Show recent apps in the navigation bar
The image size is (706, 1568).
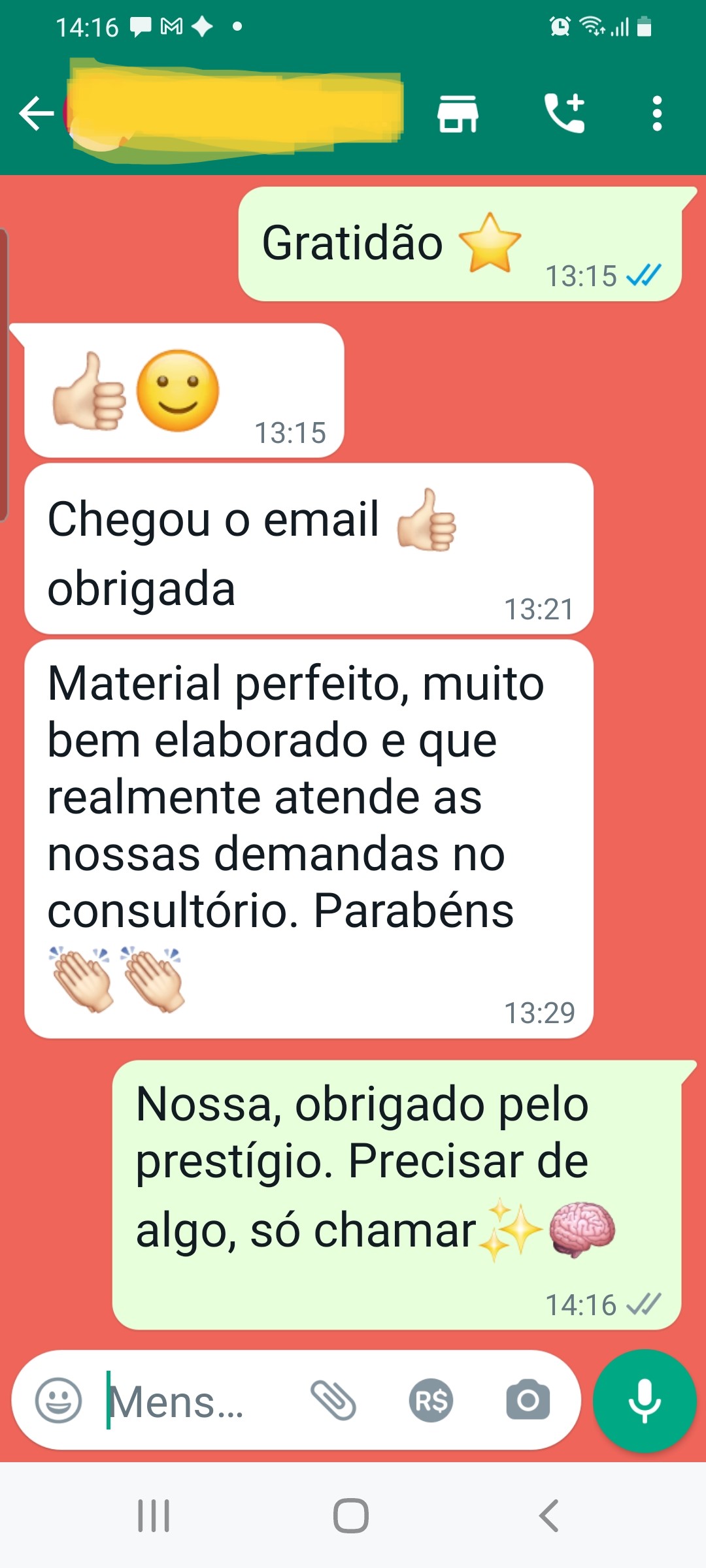154,1515
